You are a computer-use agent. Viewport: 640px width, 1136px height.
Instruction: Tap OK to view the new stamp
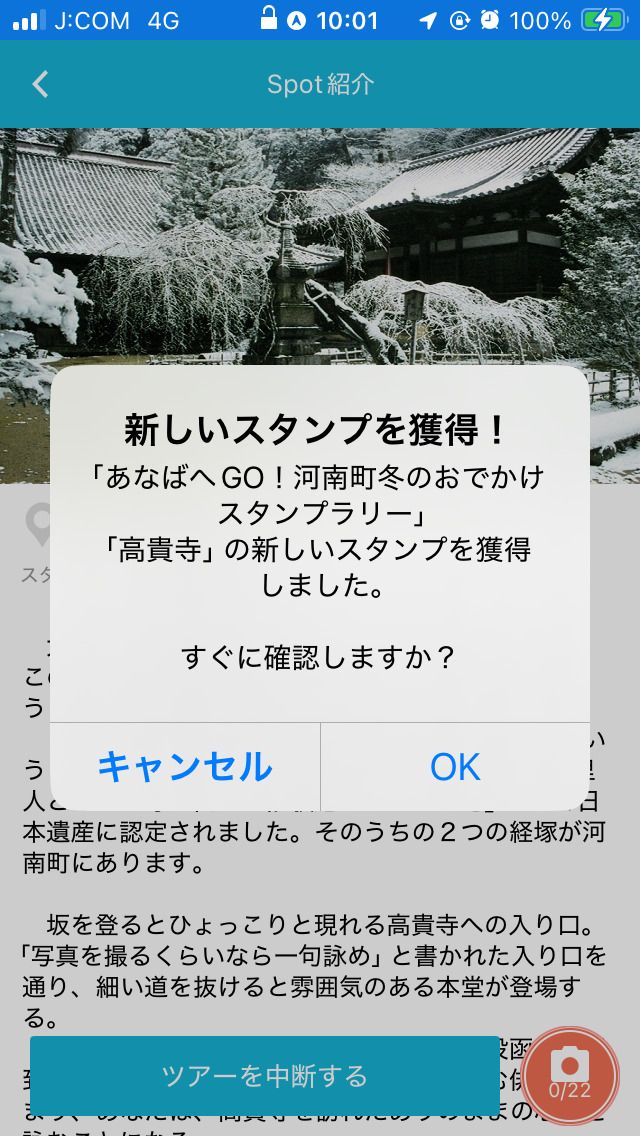pyautogui.click(x=455, y=767)
